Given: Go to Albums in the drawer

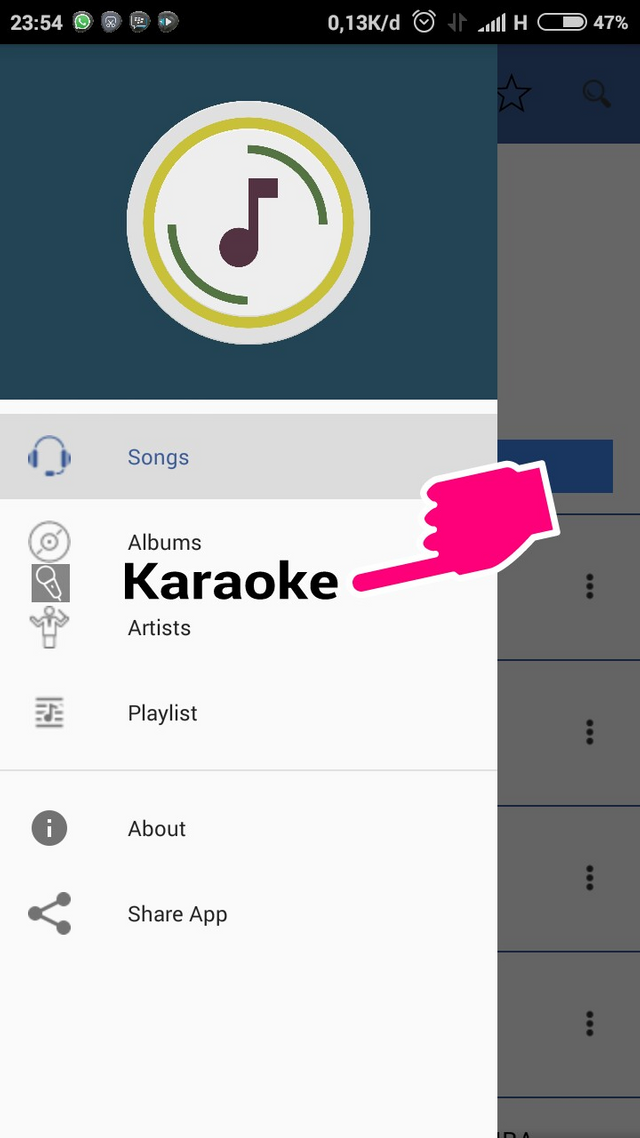Looking at the screenshot, I should [x=164, y=542].
